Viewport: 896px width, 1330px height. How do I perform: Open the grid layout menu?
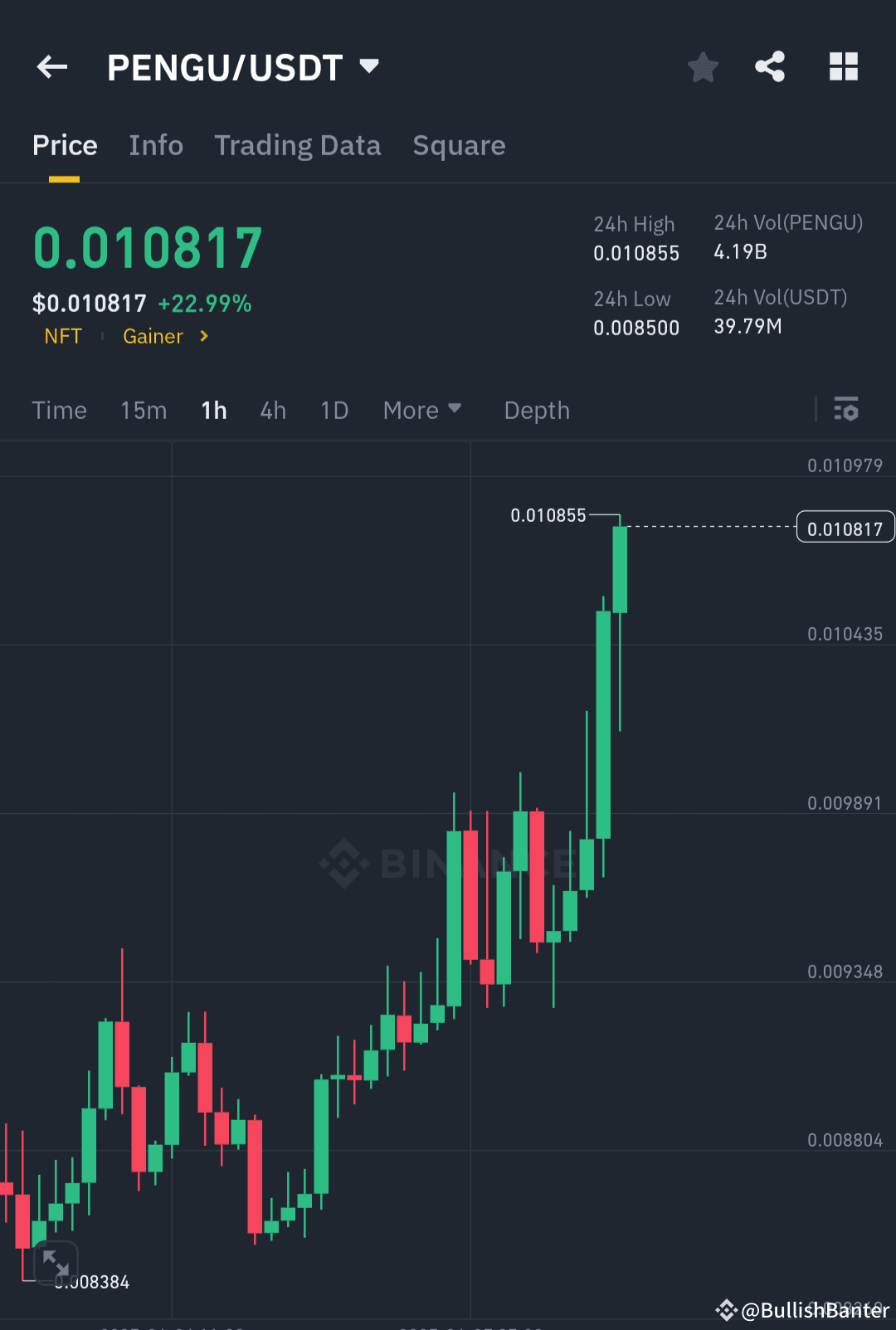tap(844, 67)
